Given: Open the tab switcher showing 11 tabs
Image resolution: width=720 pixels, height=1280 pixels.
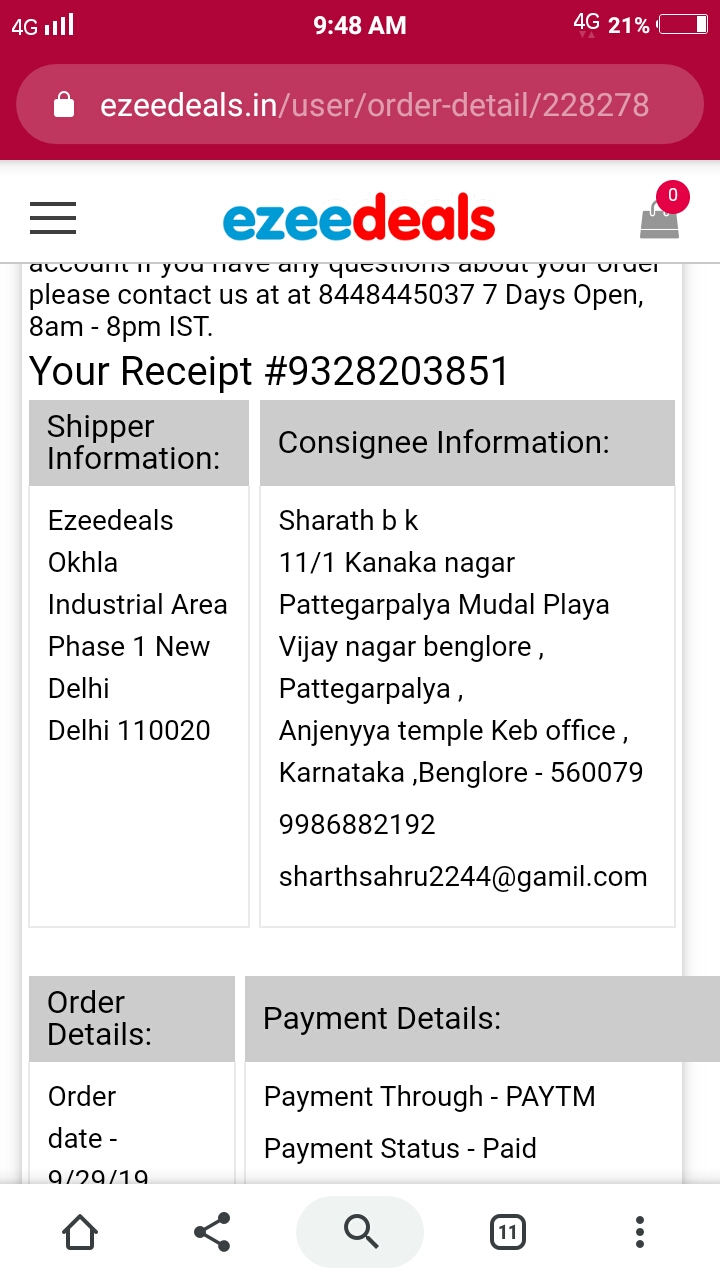Looking at the screenshot, I should click(508, 1232).
